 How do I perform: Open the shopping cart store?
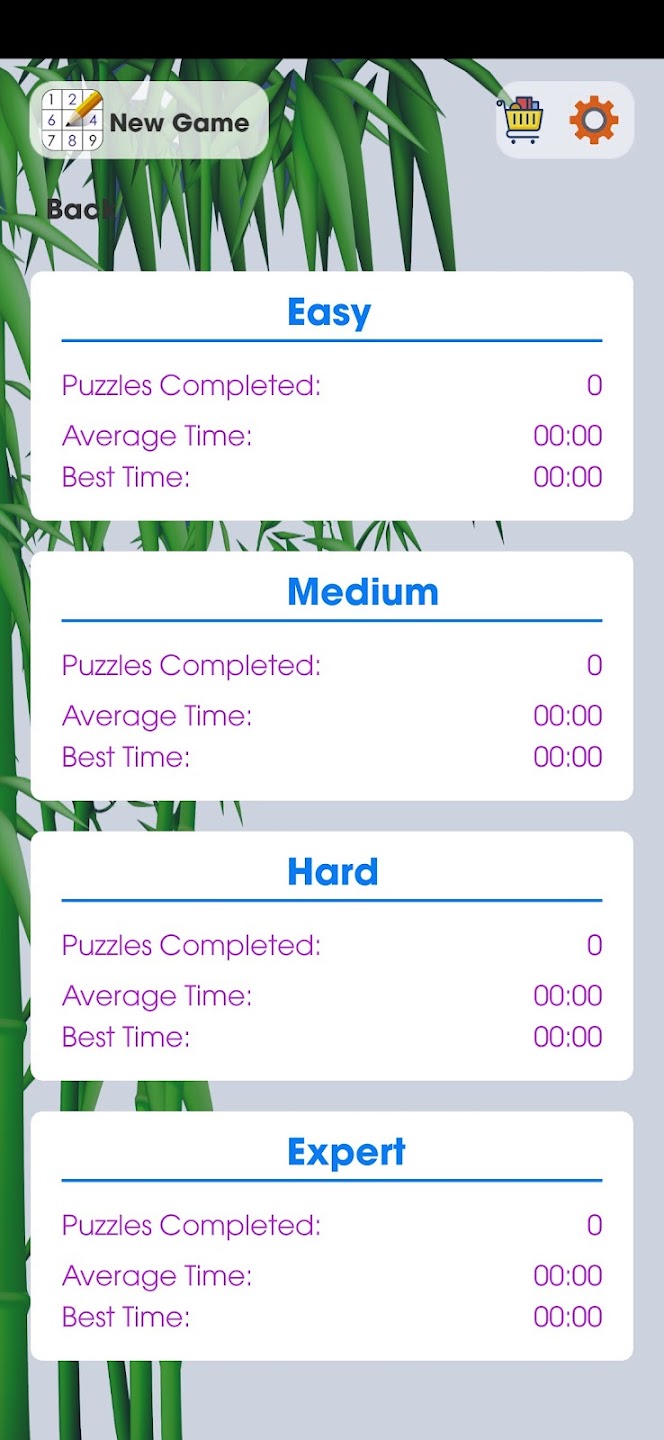pyautogui.click(x=520, y=121)
